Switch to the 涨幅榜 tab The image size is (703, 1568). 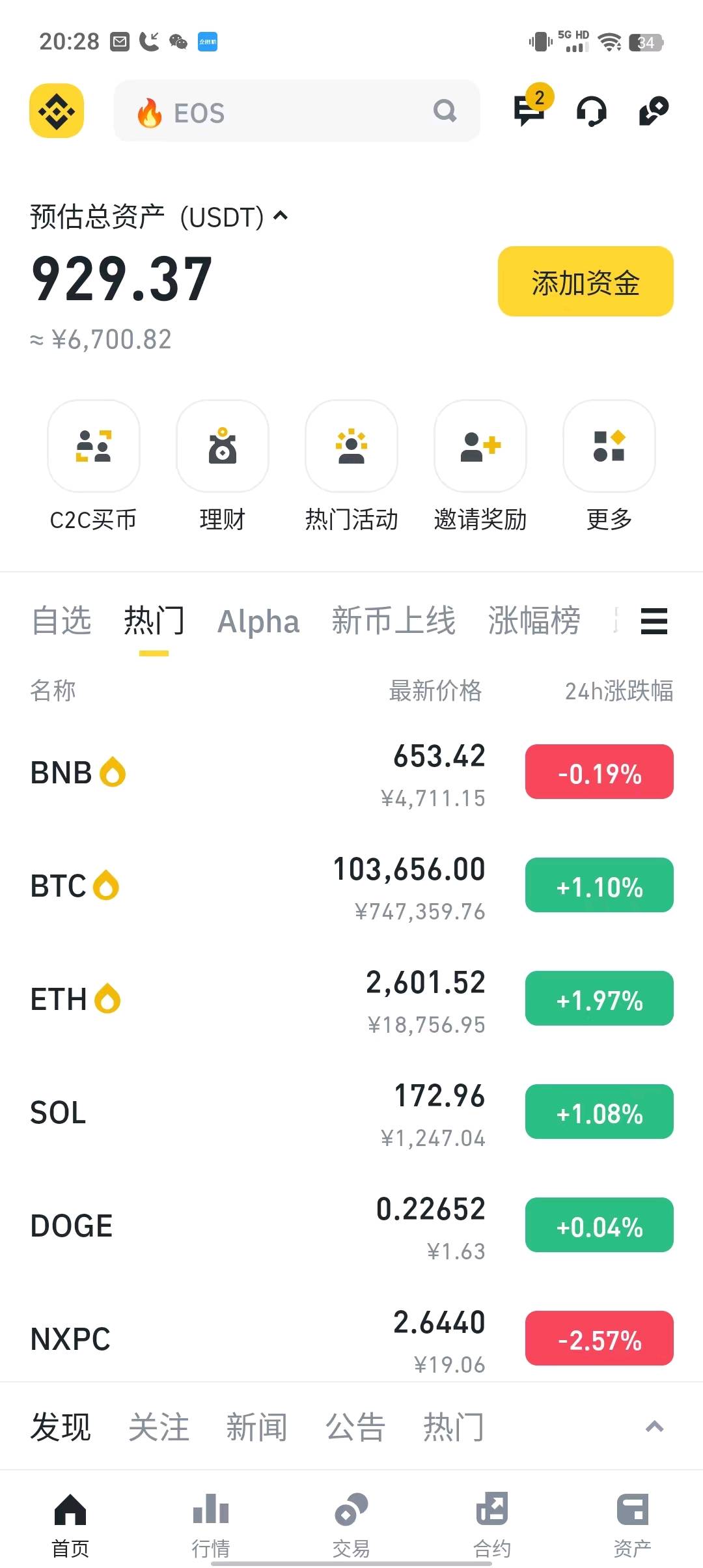tap(534, 621)
